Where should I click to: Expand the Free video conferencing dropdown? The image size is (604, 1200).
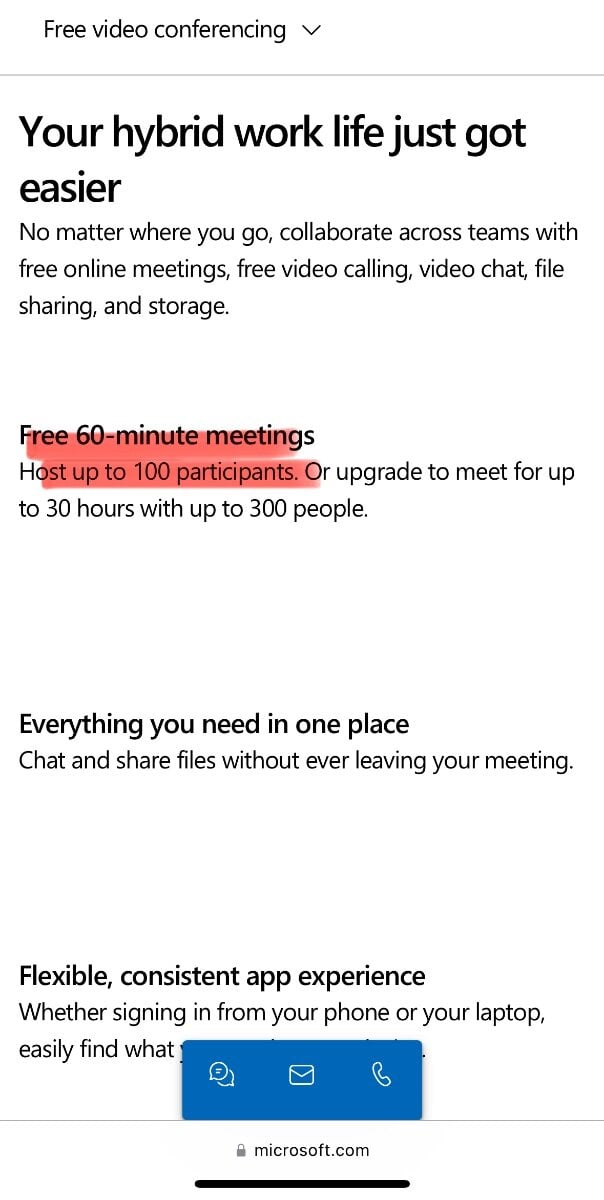(x=182, y=30)
